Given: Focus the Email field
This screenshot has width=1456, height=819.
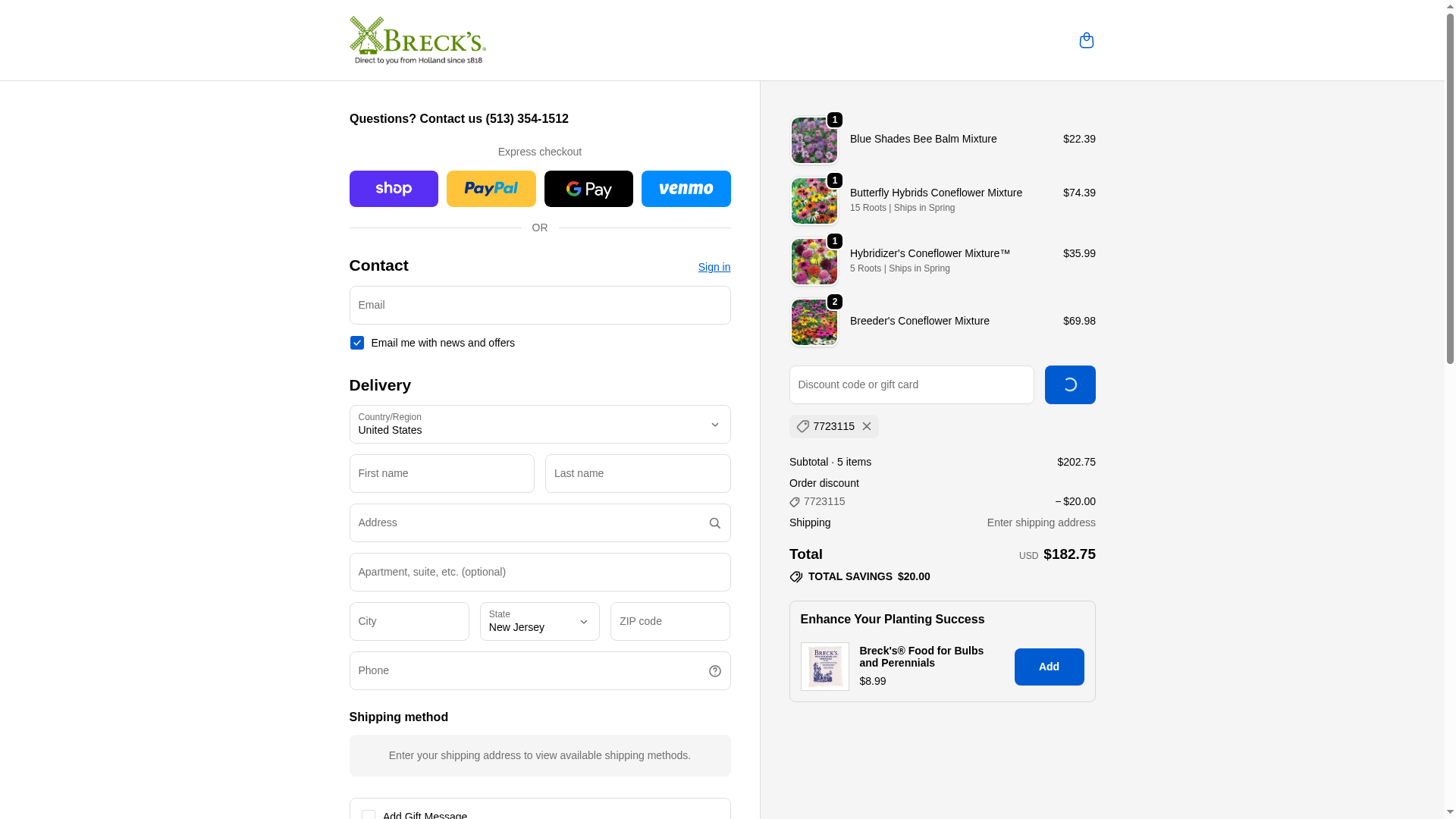Looking at the screenshot, I should point(539,306).
